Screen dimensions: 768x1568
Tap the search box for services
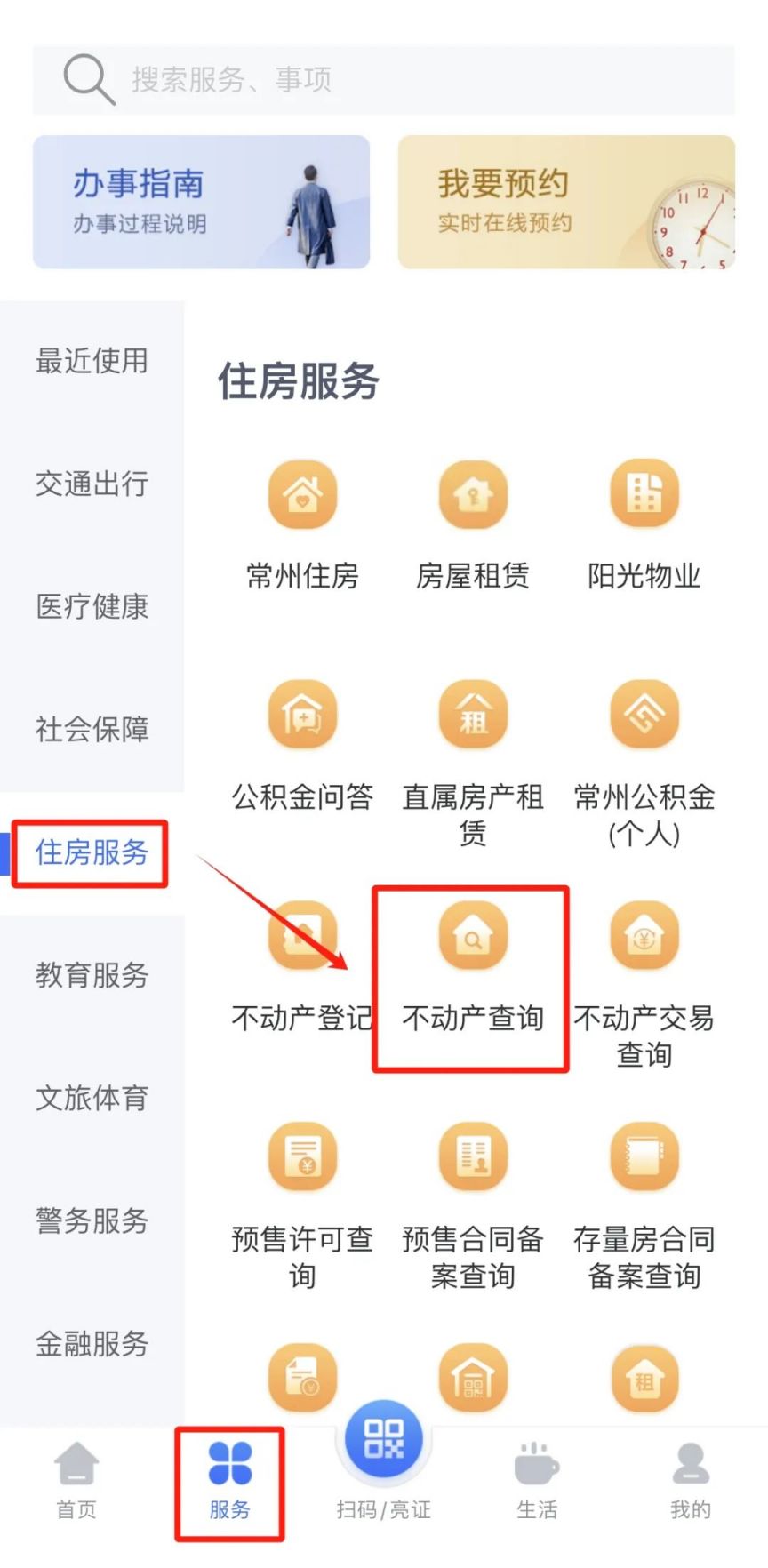pyautogui.click(x=383, y=80)
